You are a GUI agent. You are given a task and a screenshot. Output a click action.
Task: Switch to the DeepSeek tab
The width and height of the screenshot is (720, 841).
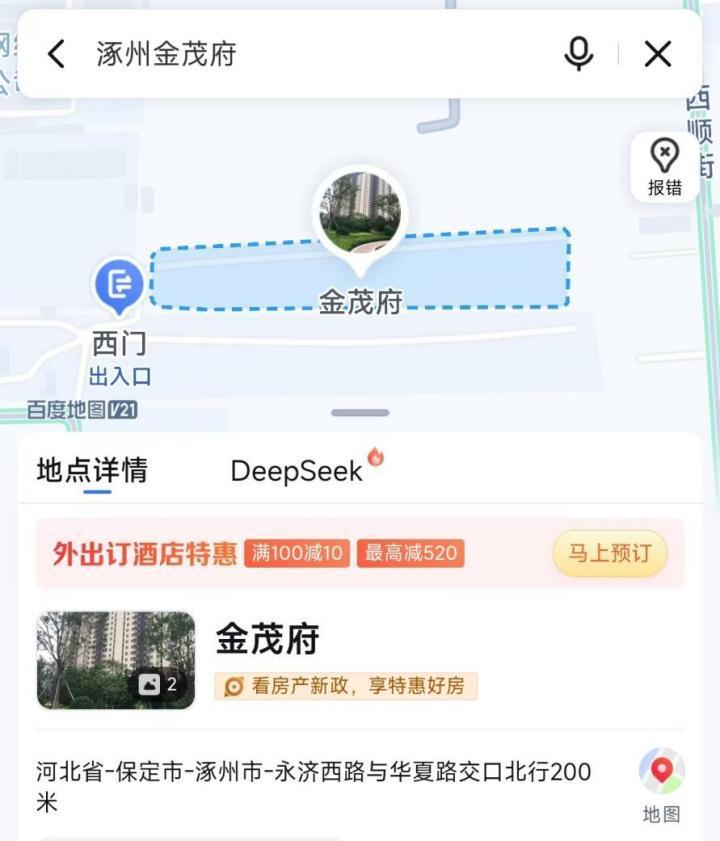(297, 471)
